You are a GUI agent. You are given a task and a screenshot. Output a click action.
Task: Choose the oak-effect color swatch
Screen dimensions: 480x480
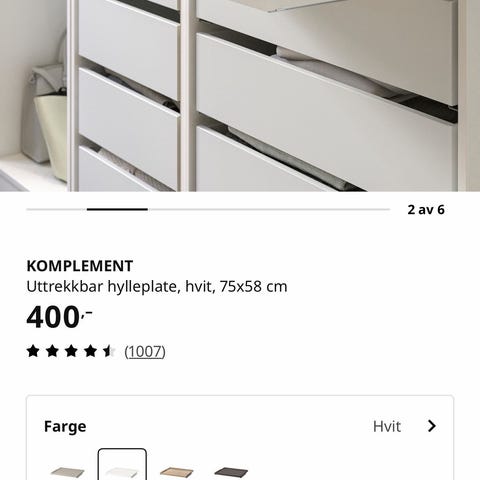click(177, 471)
